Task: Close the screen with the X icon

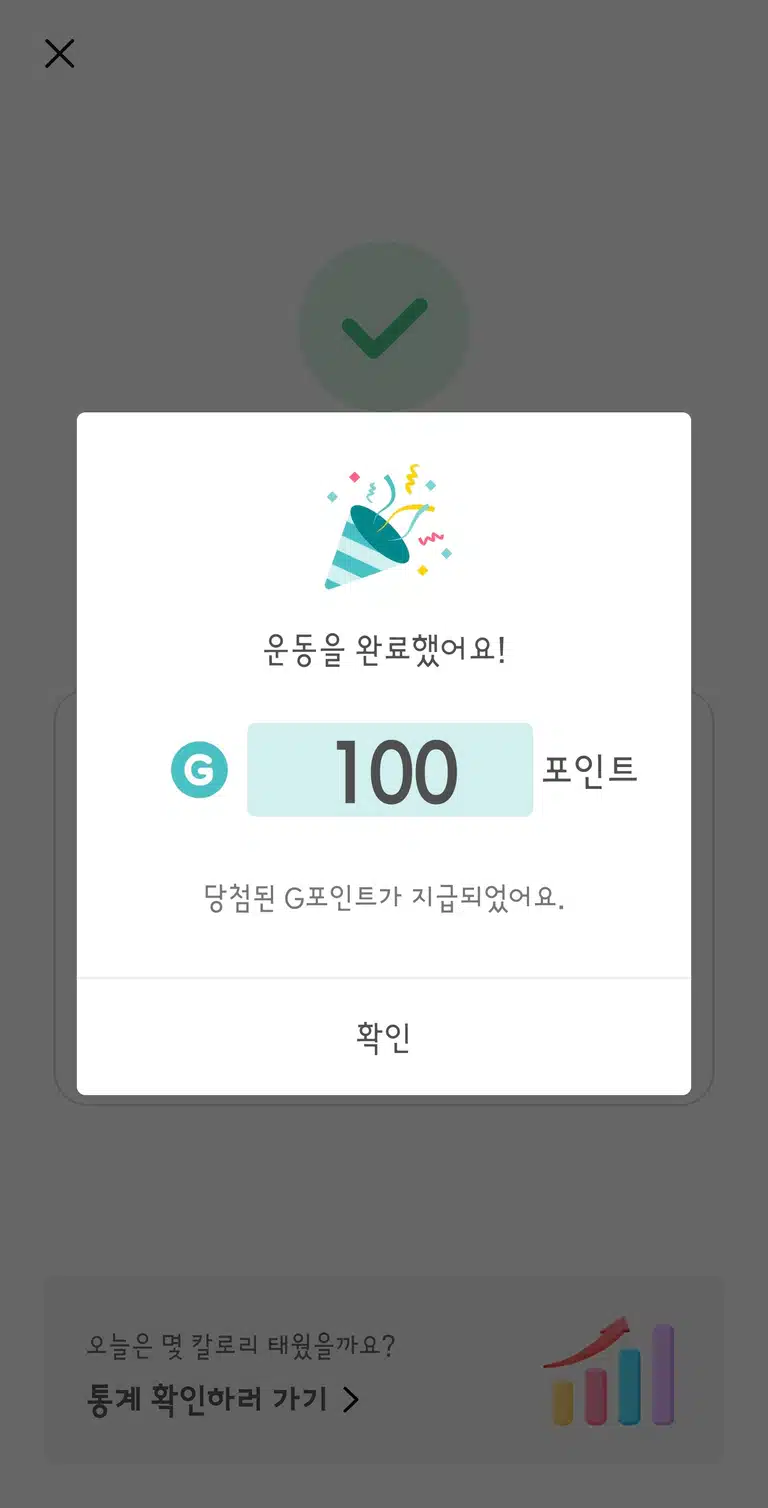Action: 60,54
